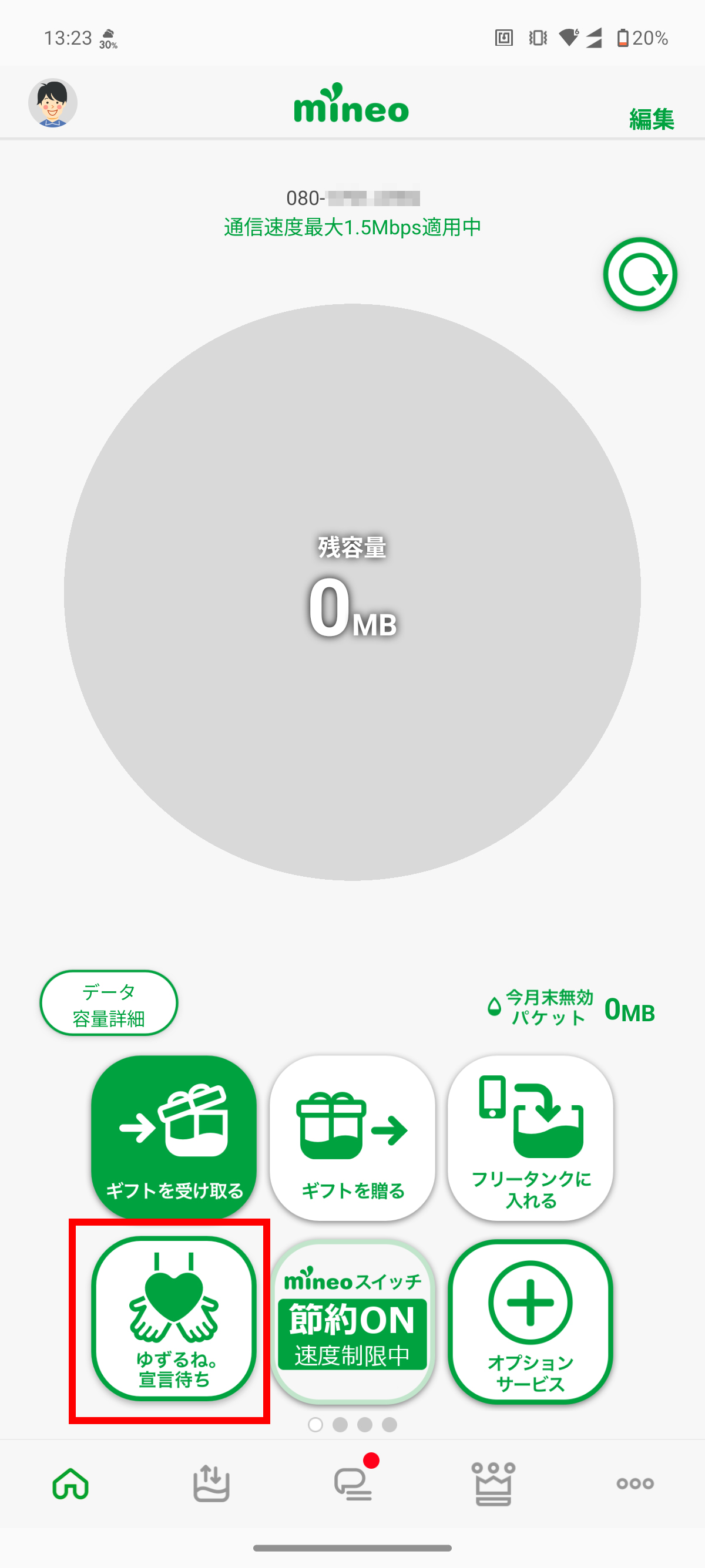This screenshot has height=1568, width=705.
Task: Open オプションサービス options
Action: coord(531,1321)
